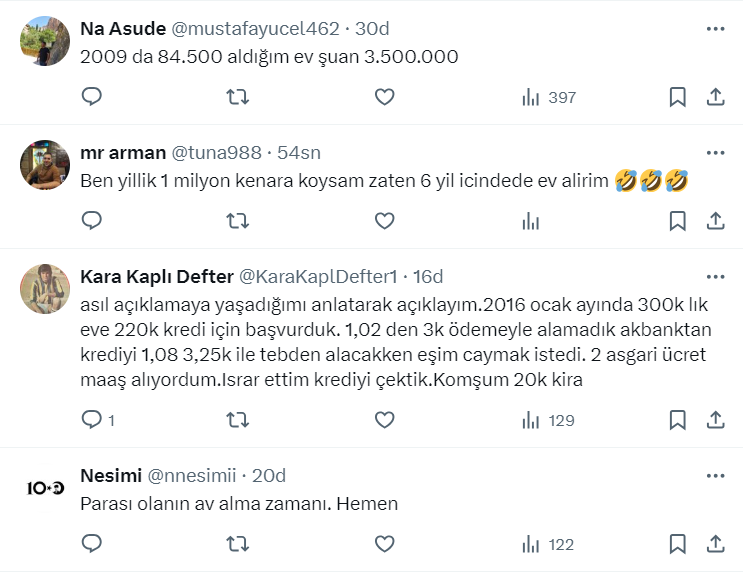Open mr arman's profile picture
This screenshot has height=573, width=743.
45,165
